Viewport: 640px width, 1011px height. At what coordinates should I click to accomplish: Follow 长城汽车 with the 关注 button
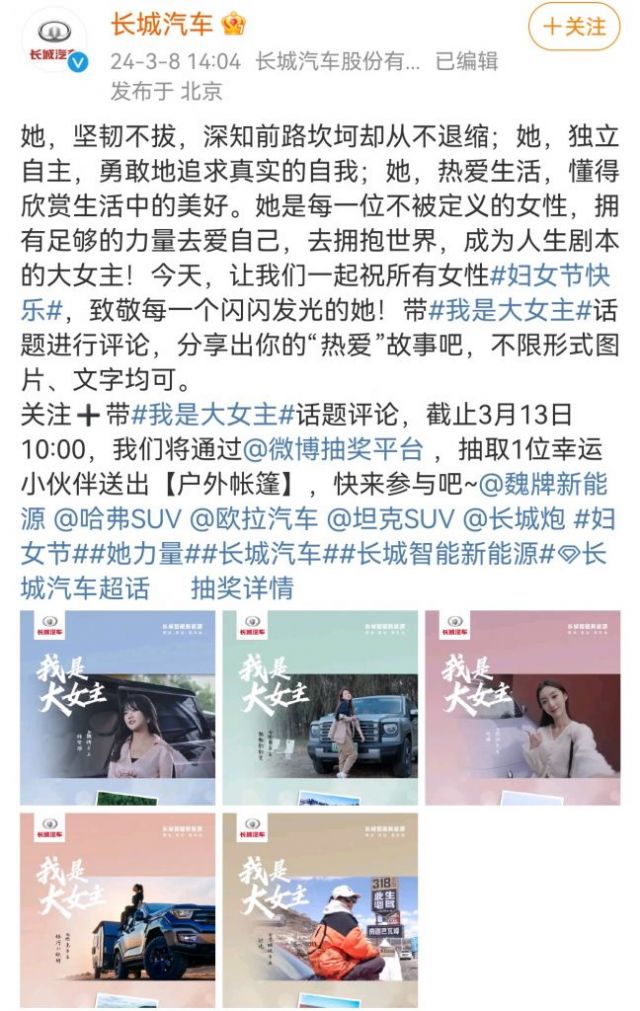pos(574,27)
